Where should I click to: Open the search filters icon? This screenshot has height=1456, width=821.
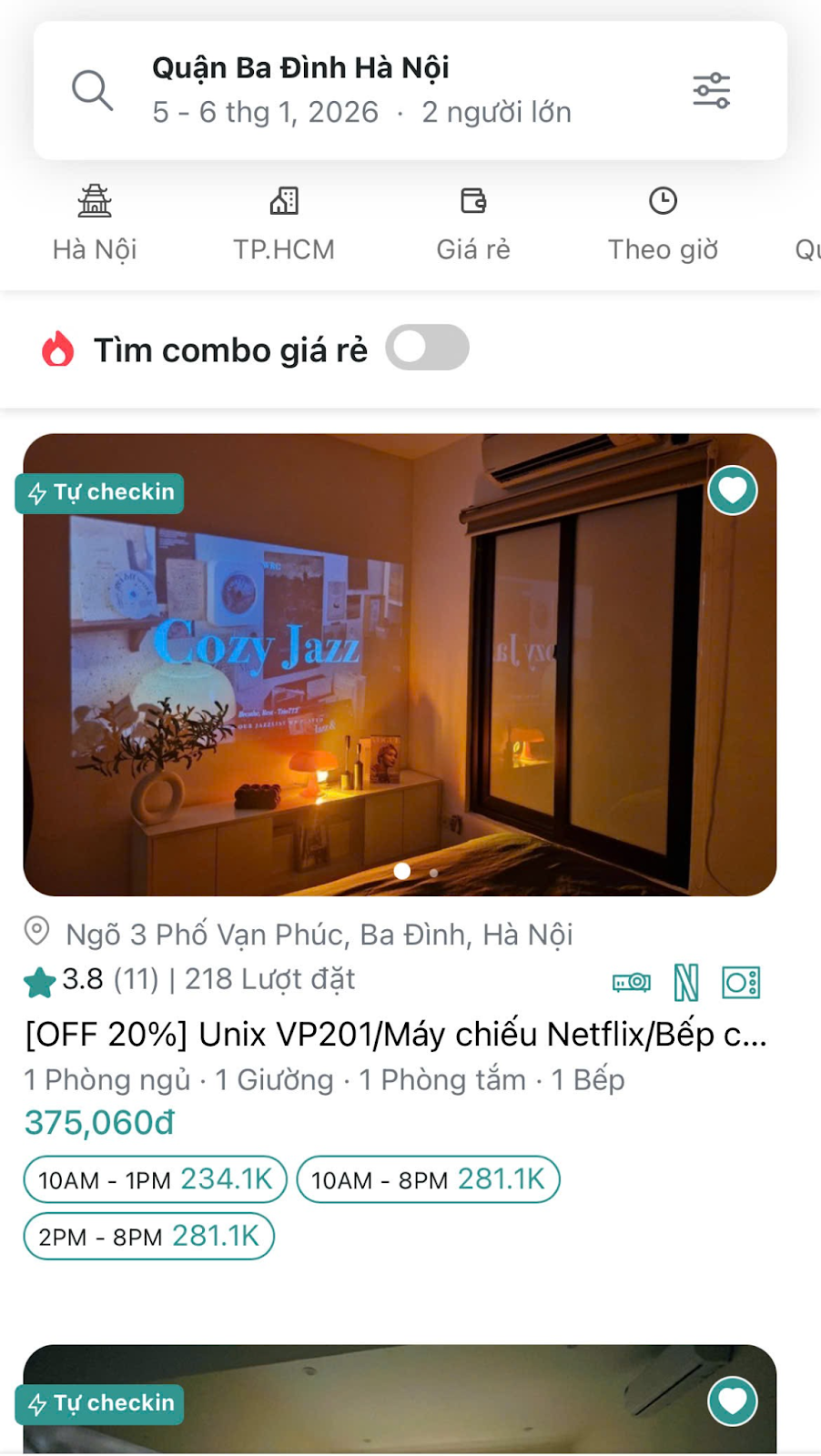(x=712, y=88)
